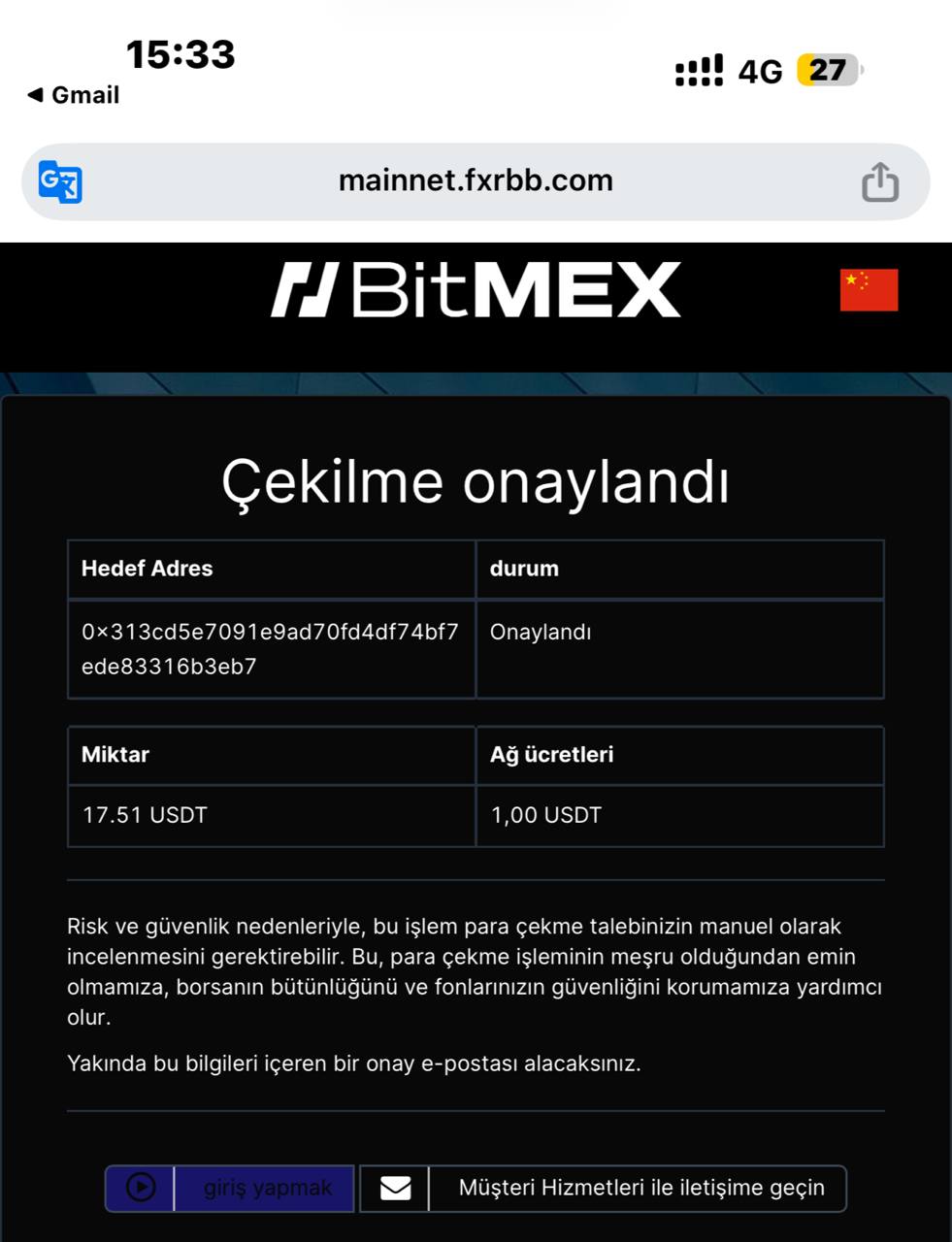Tap the mainnet.fxrbb.com address field
The width and height of the screenshot is (952, 1242).
pyautogui.click(x=476, y=181)
